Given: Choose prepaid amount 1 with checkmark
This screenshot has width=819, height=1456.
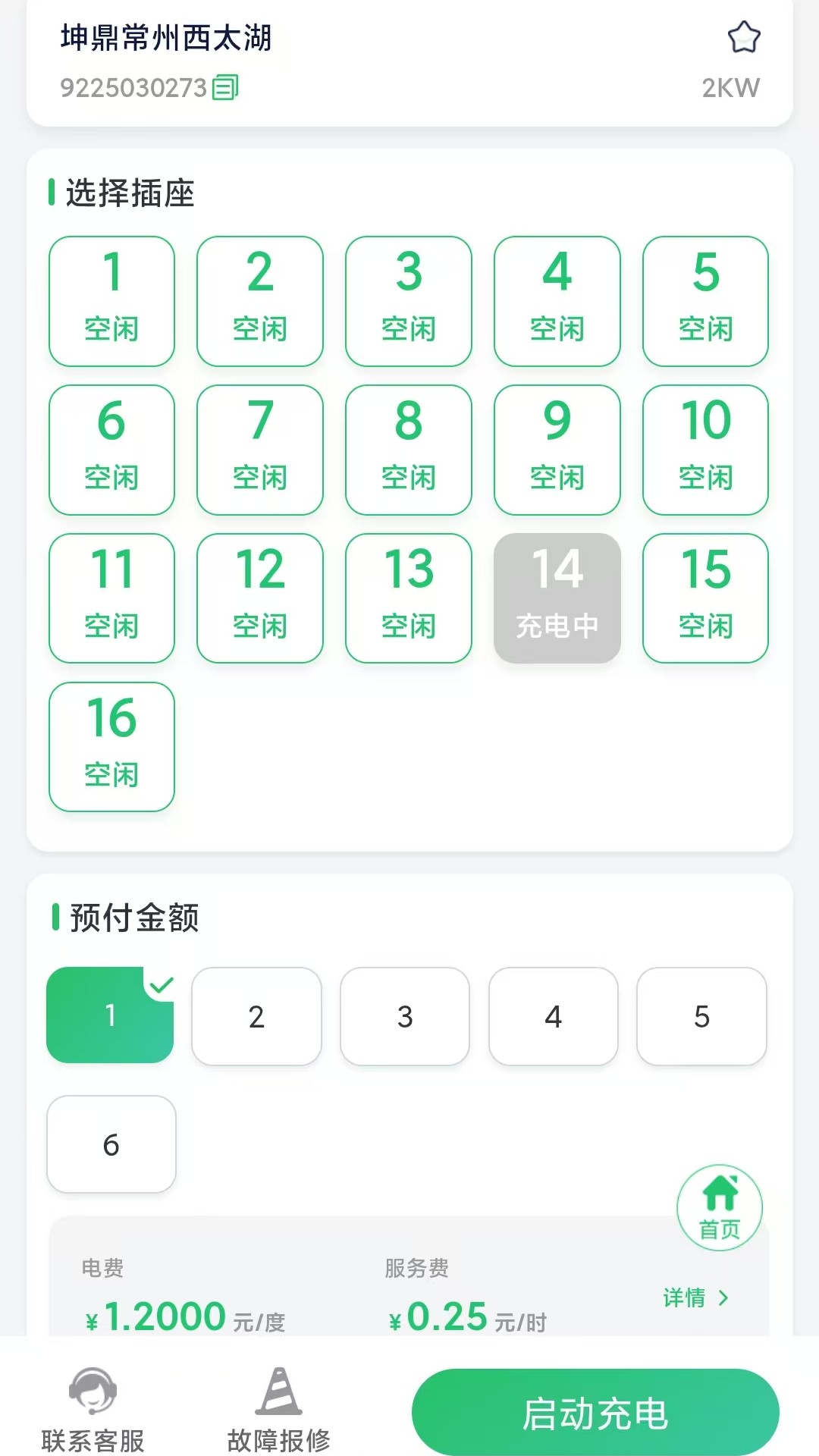Looking at the screenshot, I should (x=110, y=1016).
